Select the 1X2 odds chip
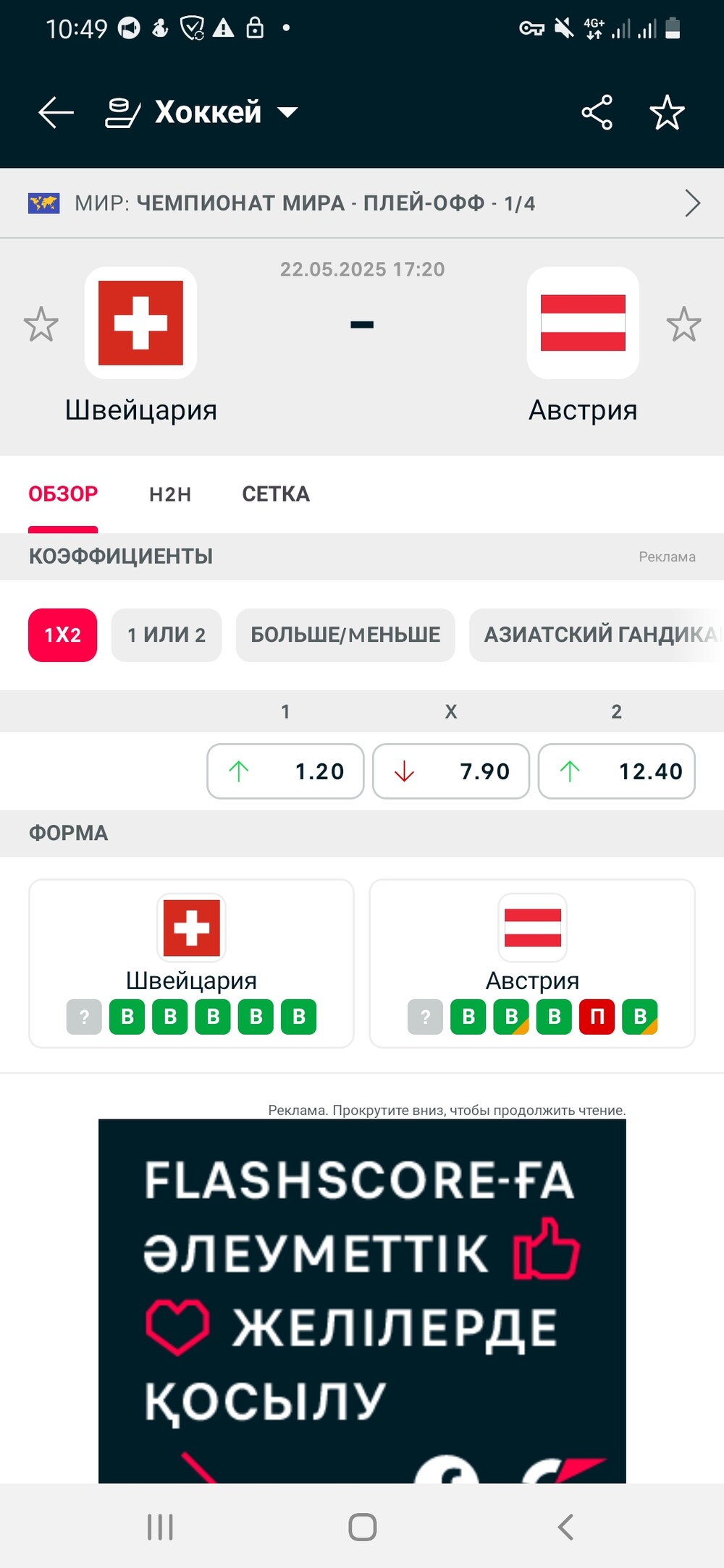Screen dimensions: 724x1568 click(x=62, y=635)
